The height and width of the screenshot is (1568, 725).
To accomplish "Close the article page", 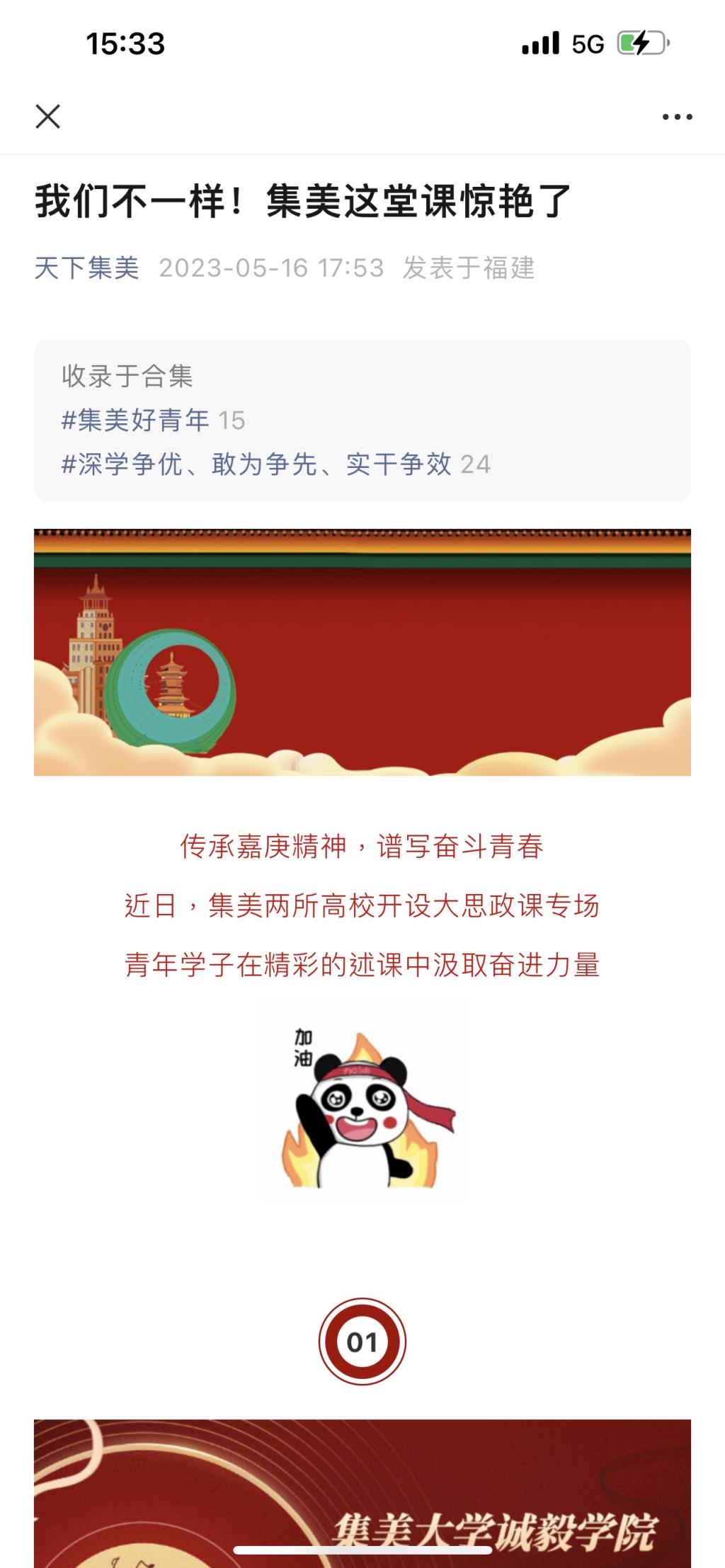I will pos(48,117).
